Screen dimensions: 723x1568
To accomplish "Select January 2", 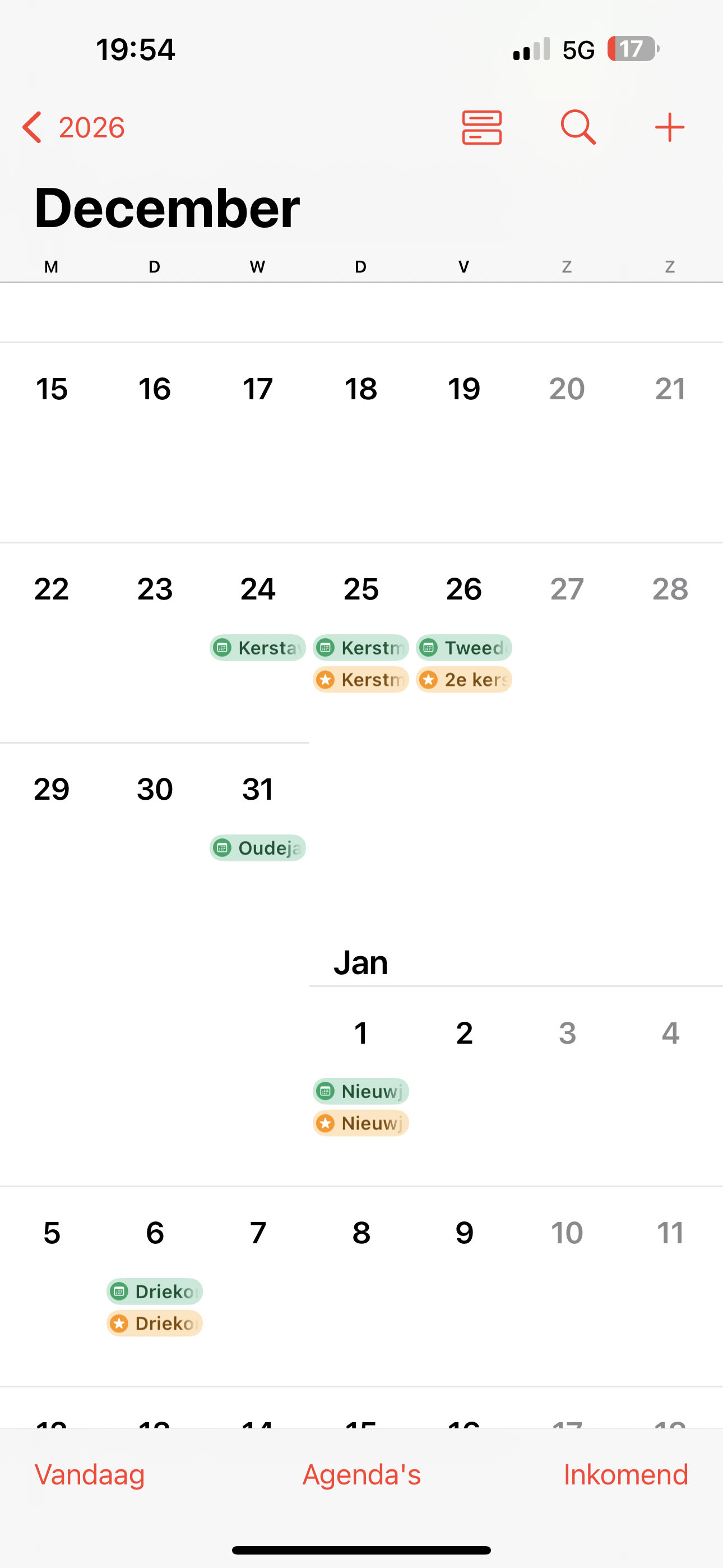I will (x=464, y=1033).
